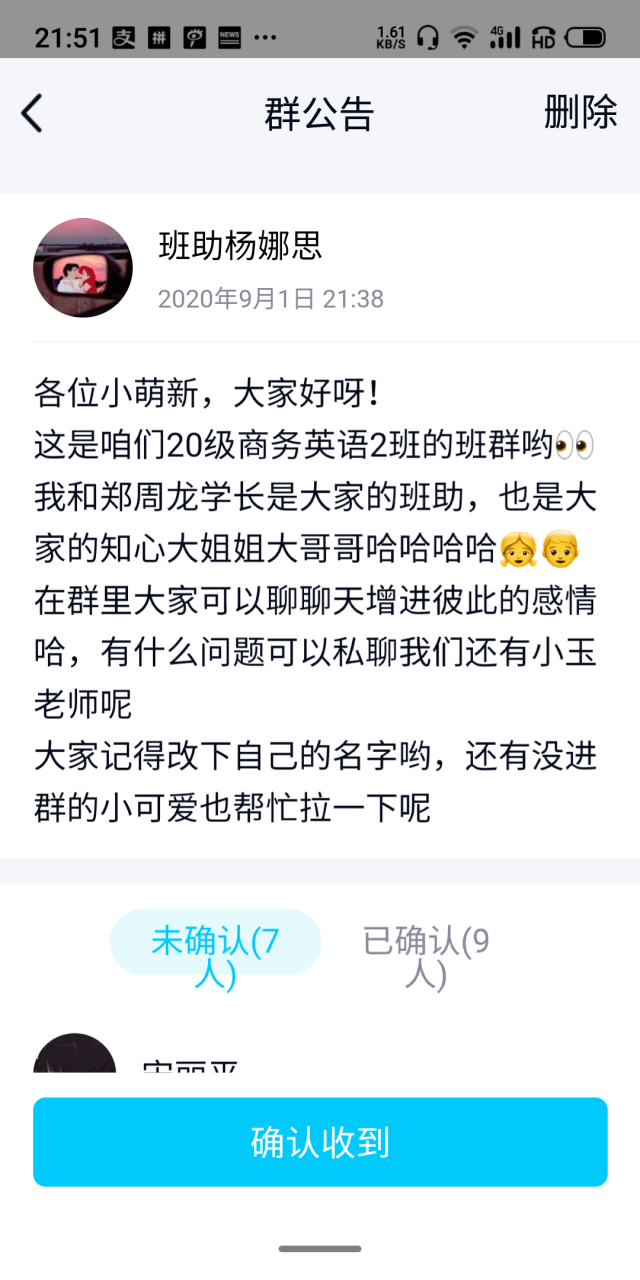Tap the 确认收到 button

[320, 1142]
